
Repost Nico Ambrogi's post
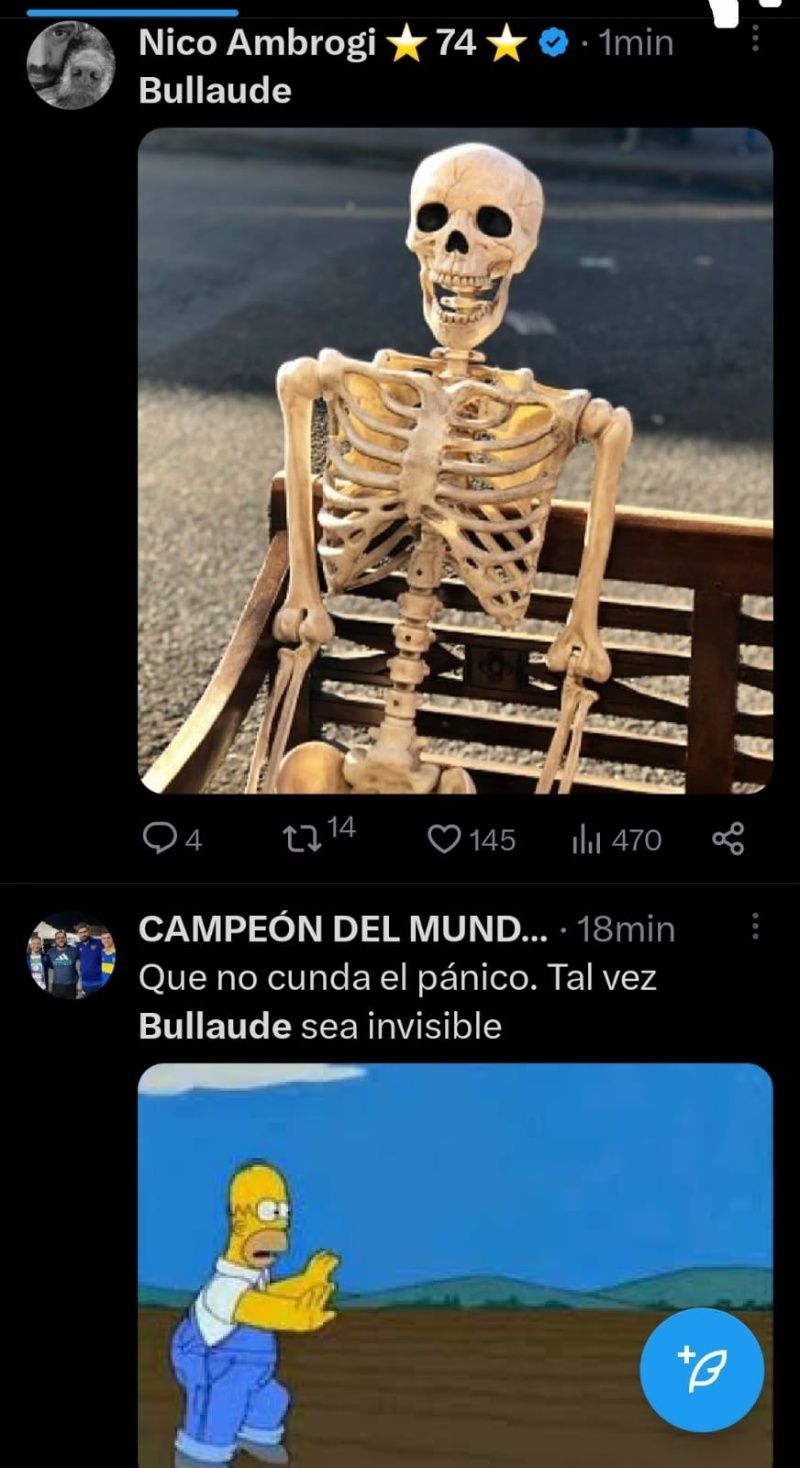301,840
